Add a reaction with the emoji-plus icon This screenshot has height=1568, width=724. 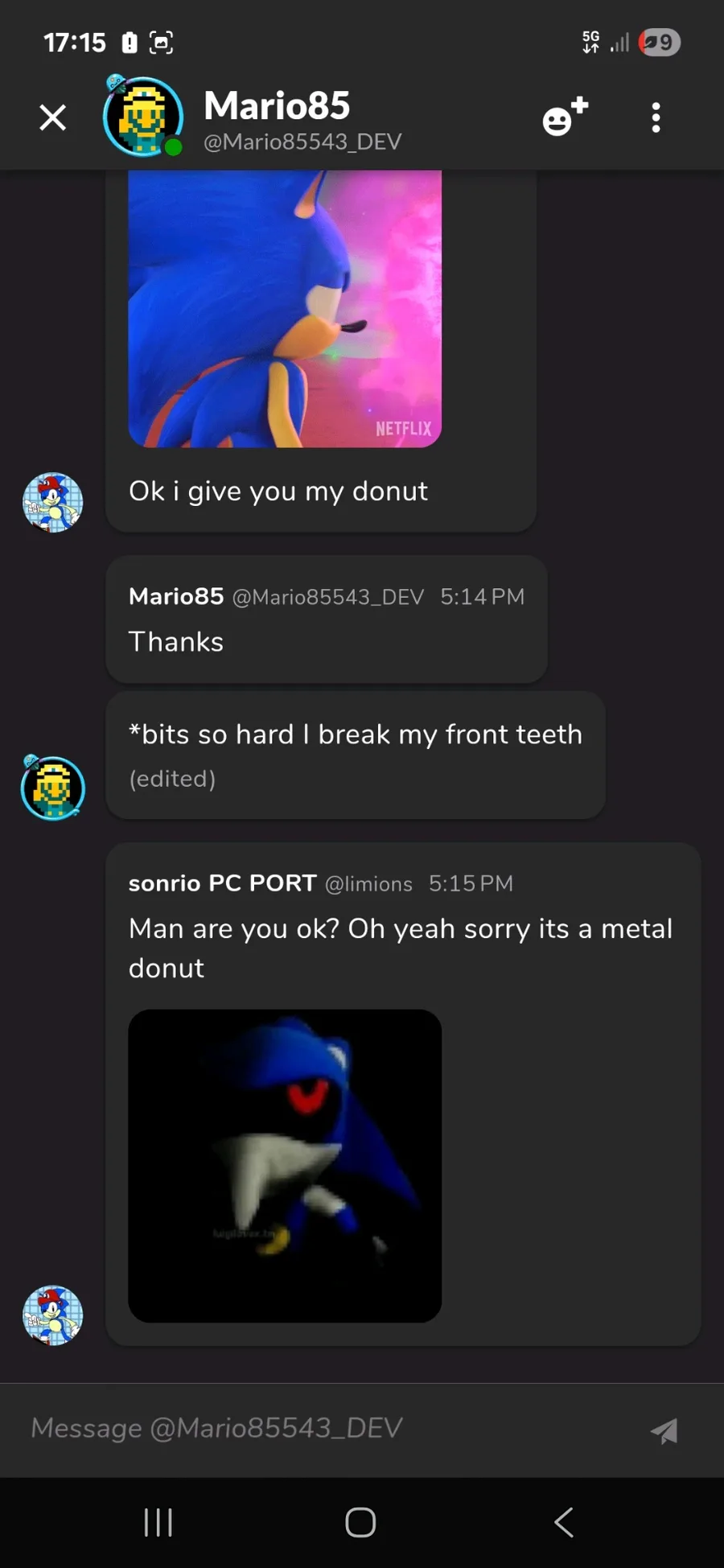[x=565, y=118]
